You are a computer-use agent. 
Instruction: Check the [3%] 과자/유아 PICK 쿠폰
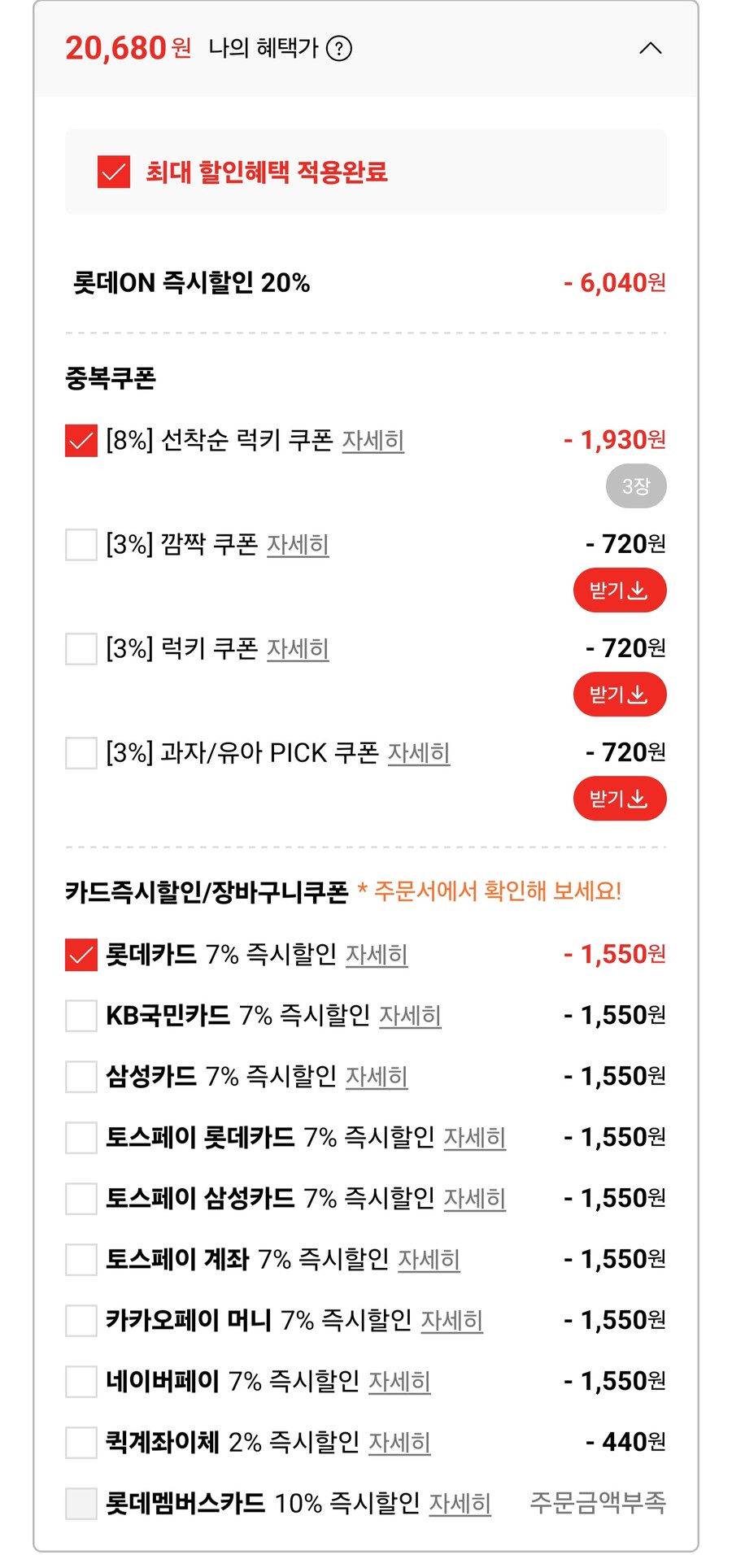[x=80, y=754]
